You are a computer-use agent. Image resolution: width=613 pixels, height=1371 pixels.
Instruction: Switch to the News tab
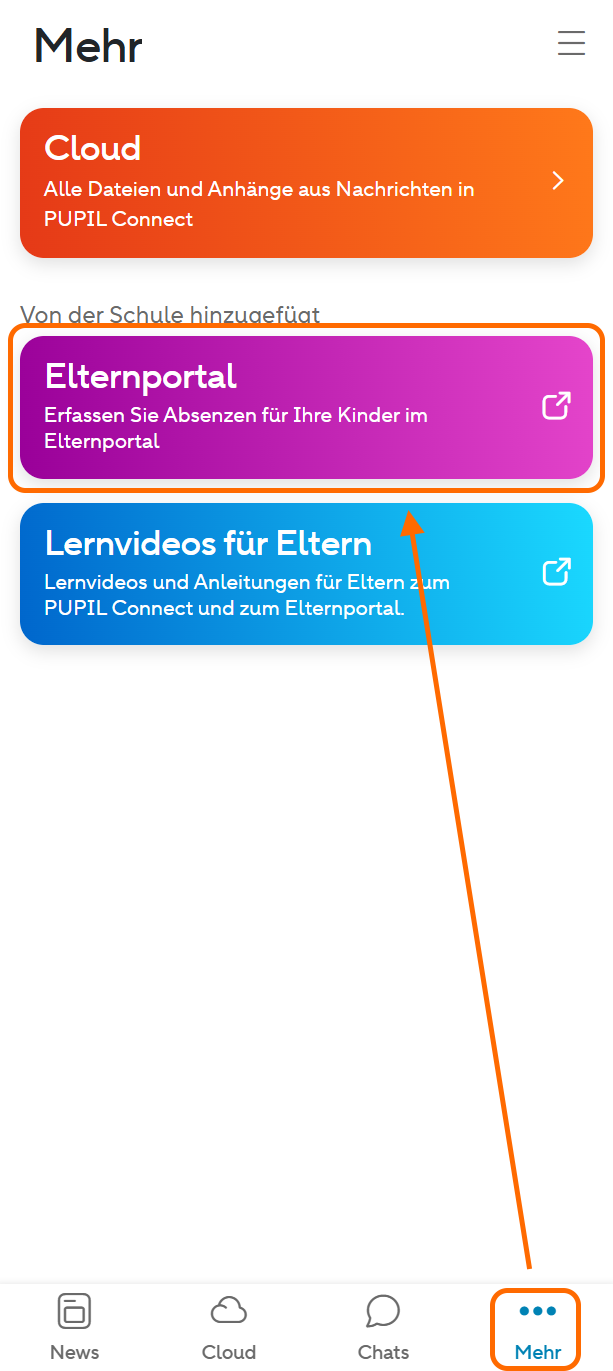(x=75, y=1327)
